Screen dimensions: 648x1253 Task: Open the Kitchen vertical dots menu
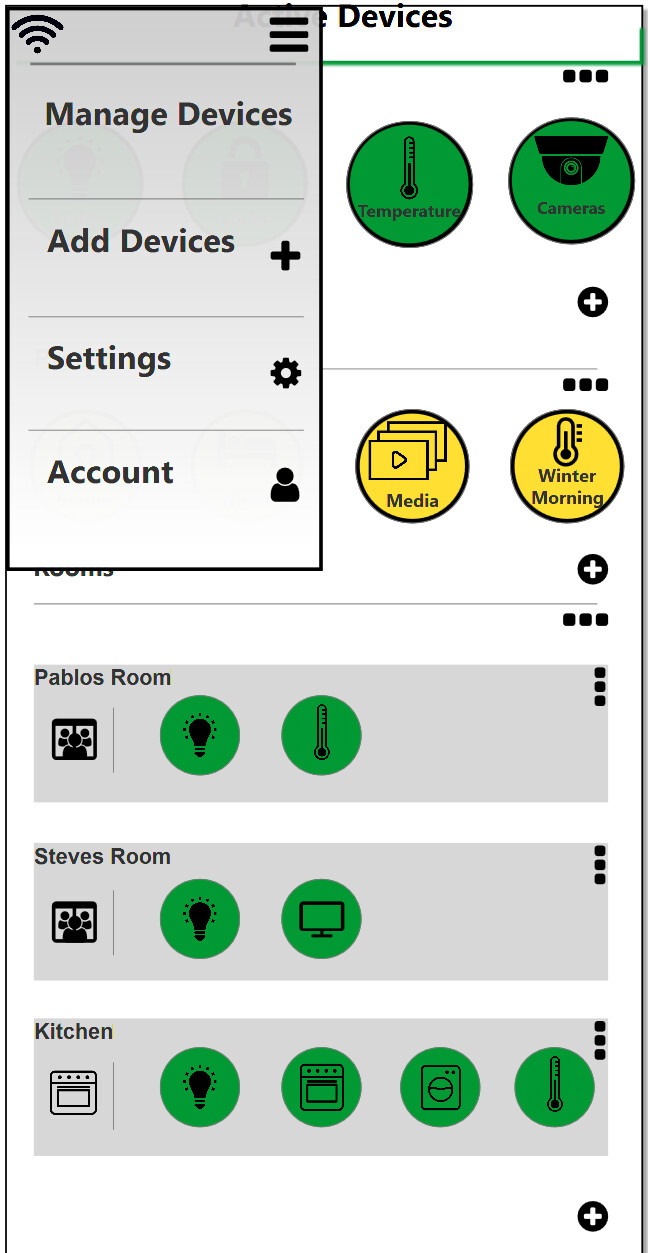click(x=600, y=1041)
